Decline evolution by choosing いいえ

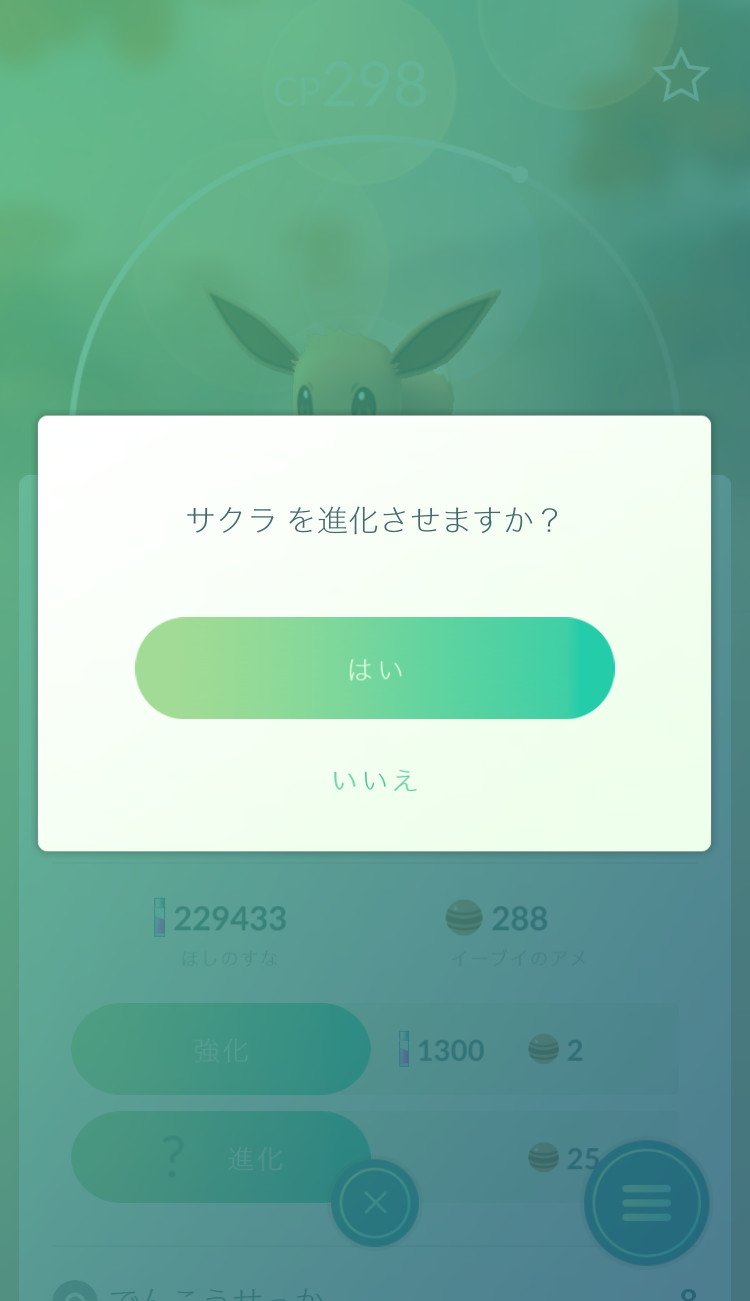point(375,780)
